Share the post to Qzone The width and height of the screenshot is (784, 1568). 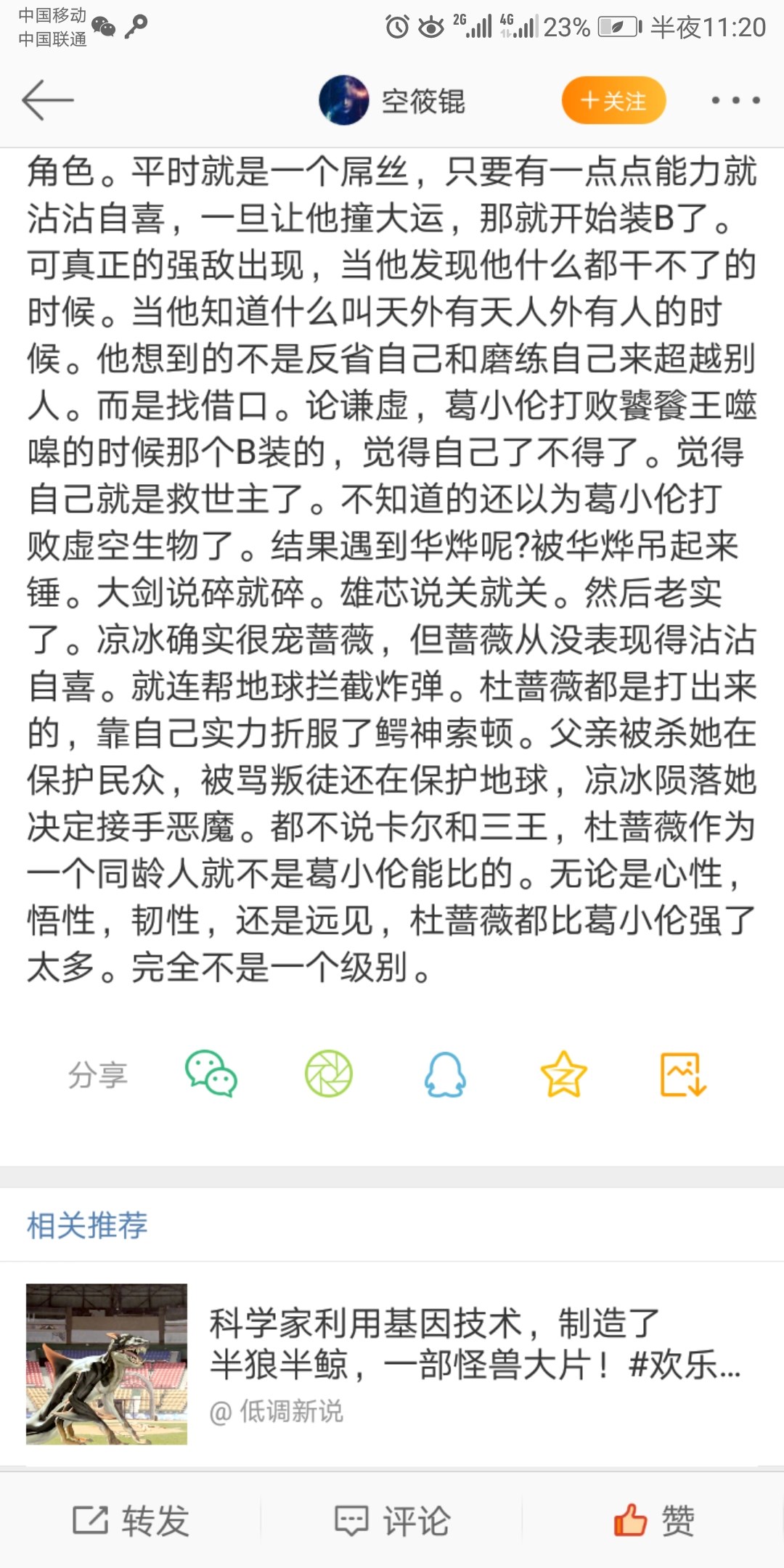pos(563,1074)
